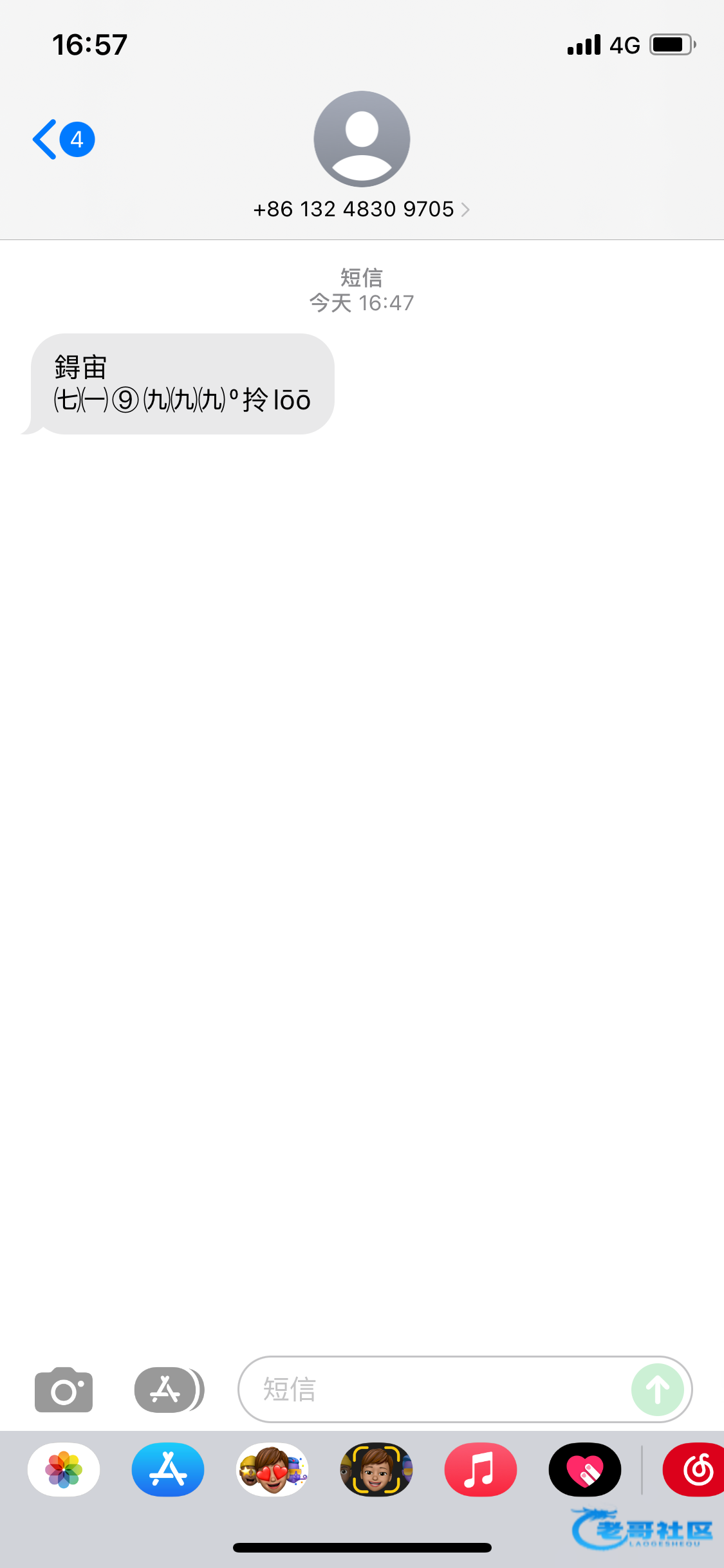Open the Memoji app with the yellow frame
This screenshot has width=724, height=1568.
pyautogui.click(x=376, y=1470)
